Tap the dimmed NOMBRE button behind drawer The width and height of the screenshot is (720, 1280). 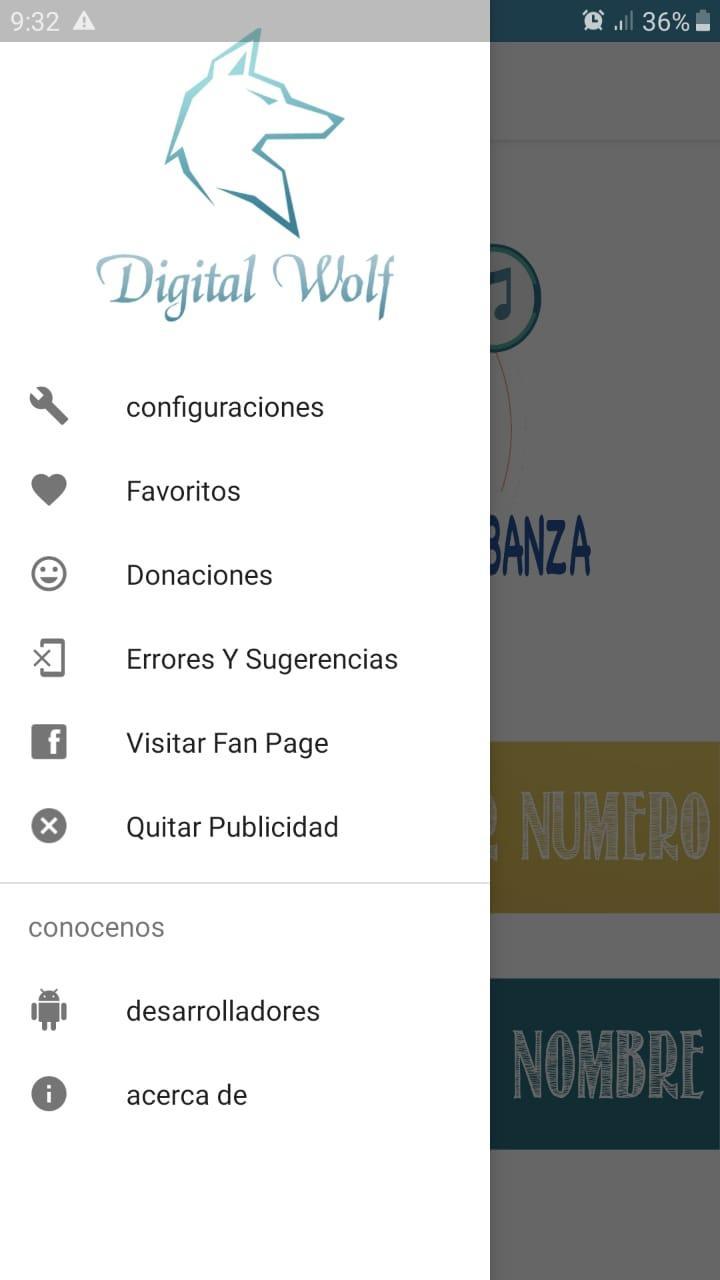coord(606,1063)
